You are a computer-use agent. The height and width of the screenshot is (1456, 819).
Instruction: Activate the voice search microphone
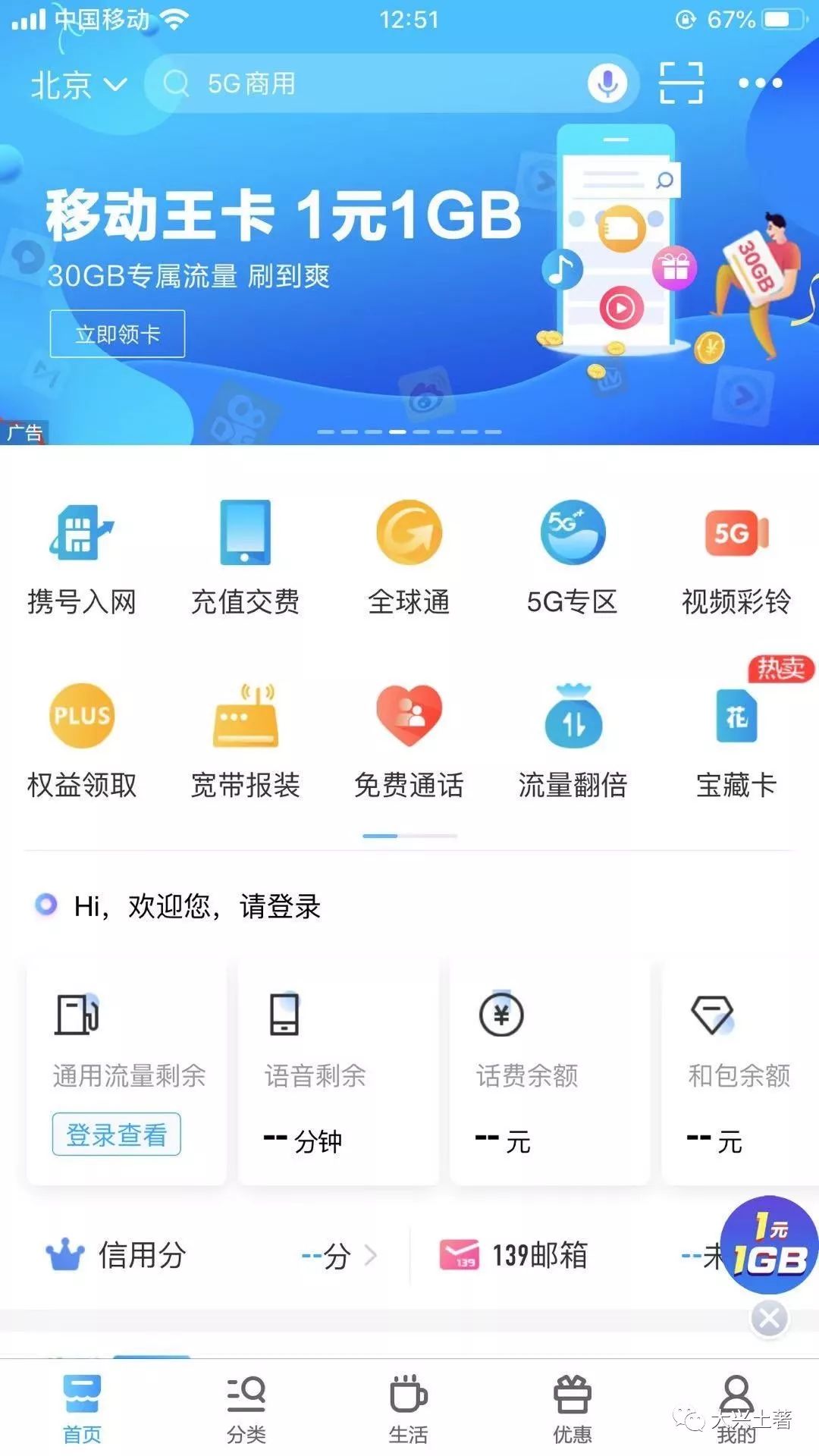point(605,84)
